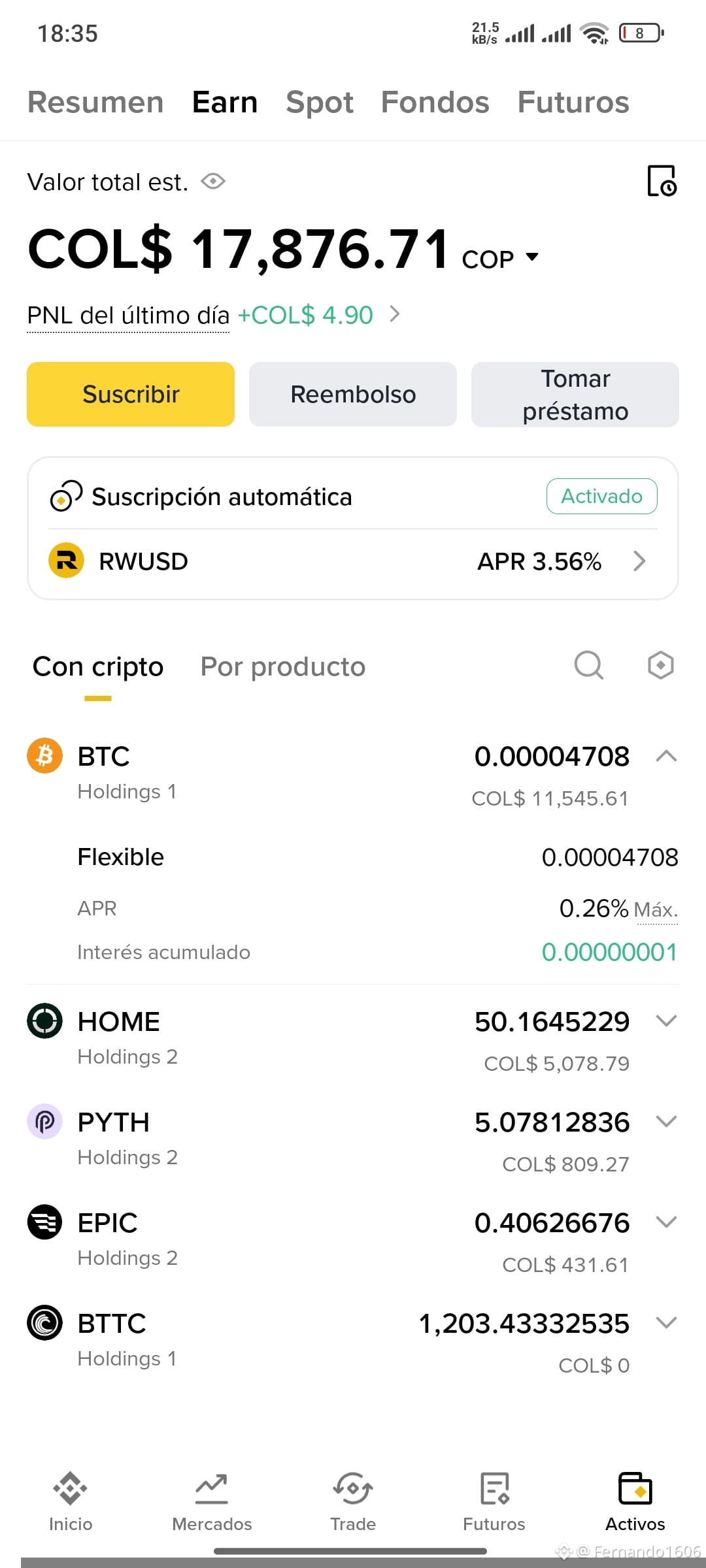Hide the estimated total value with eye icon
This screenshot has width=706, height=1568.
(213, 181)
